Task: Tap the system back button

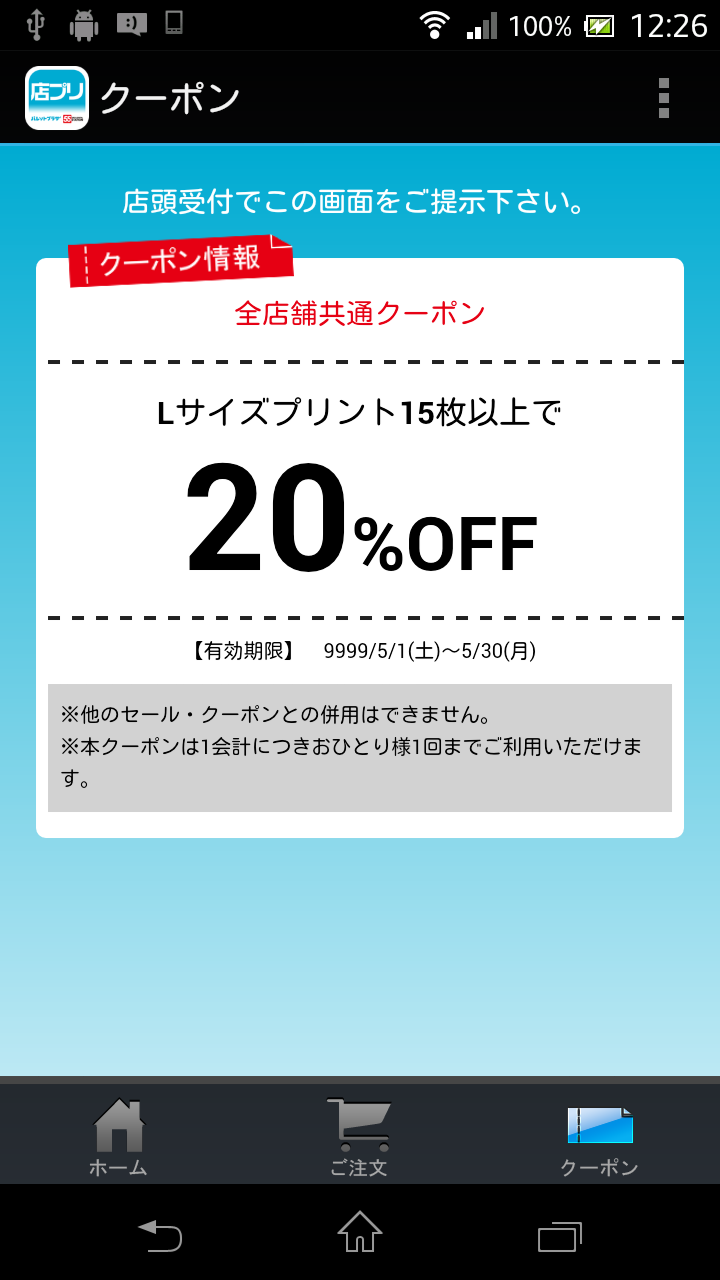Action: point(160,1236)
